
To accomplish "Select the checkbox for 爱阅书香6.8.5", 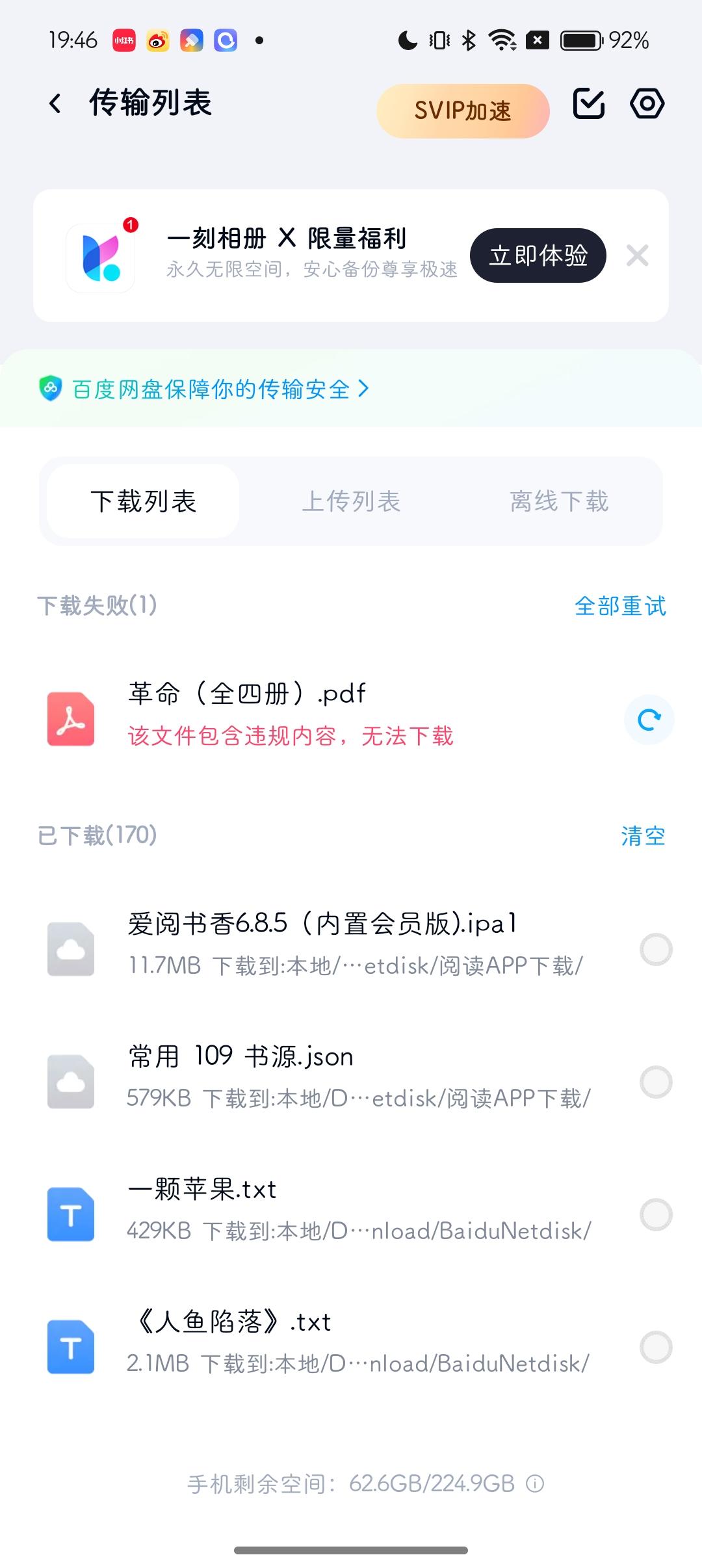I will click(x=656, y=950).
